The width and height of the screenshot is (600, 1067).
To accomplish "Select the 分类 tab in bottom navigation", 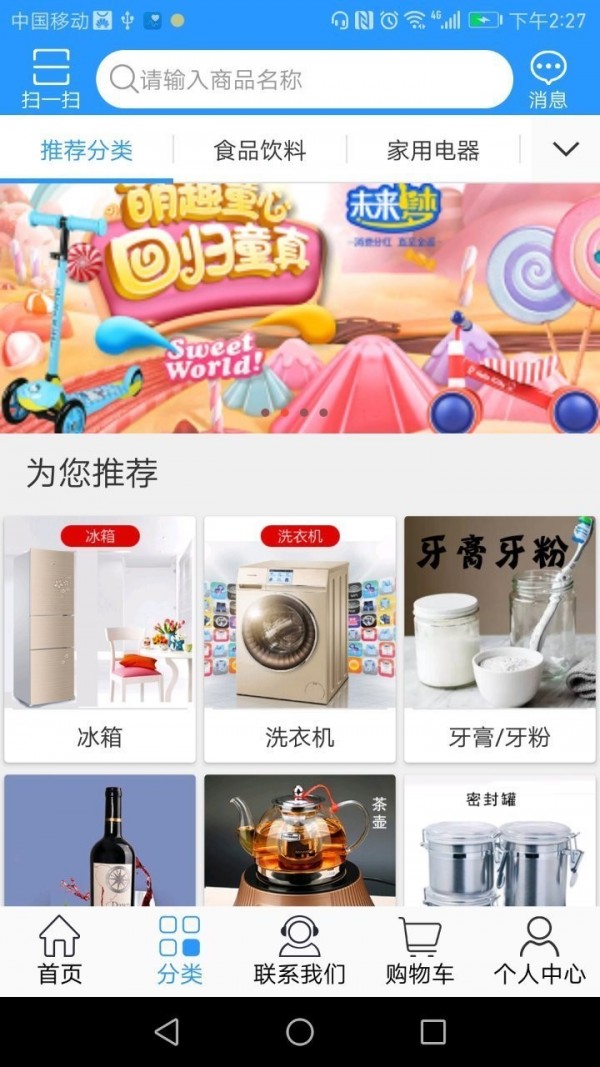I will pyautogui.click(x=180, y=951).
